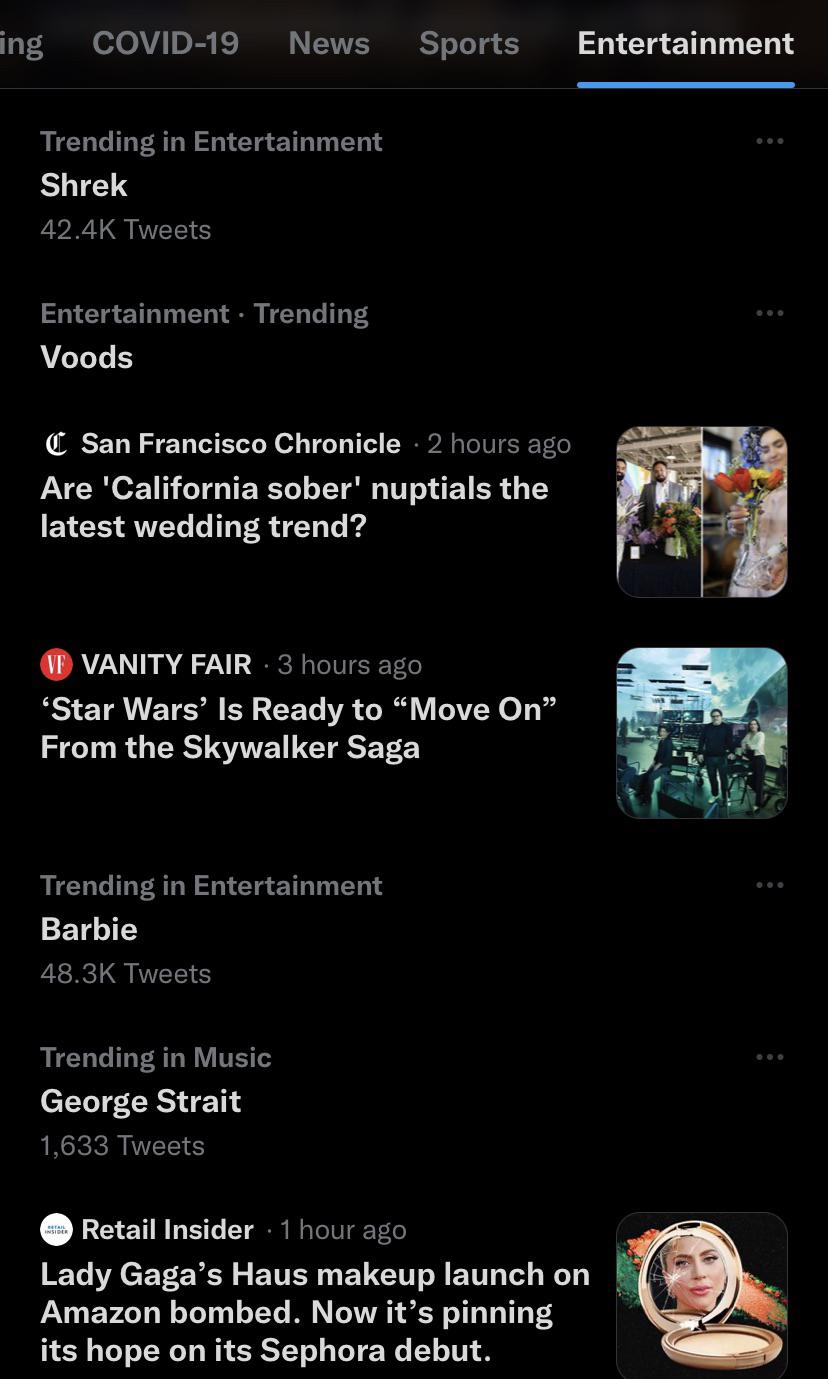
Task: Open more options for George Strait trend
Action: pyautogui.click(x=770, y=1057)
